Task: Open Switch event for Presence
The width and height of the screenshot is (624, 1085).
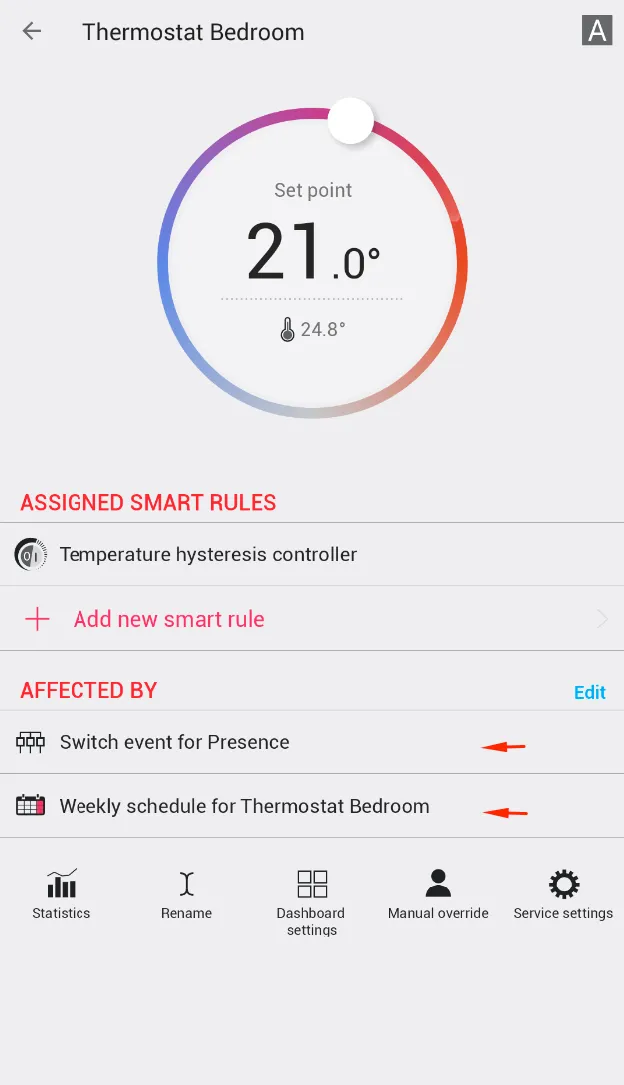Action: (x=175, y=742)
